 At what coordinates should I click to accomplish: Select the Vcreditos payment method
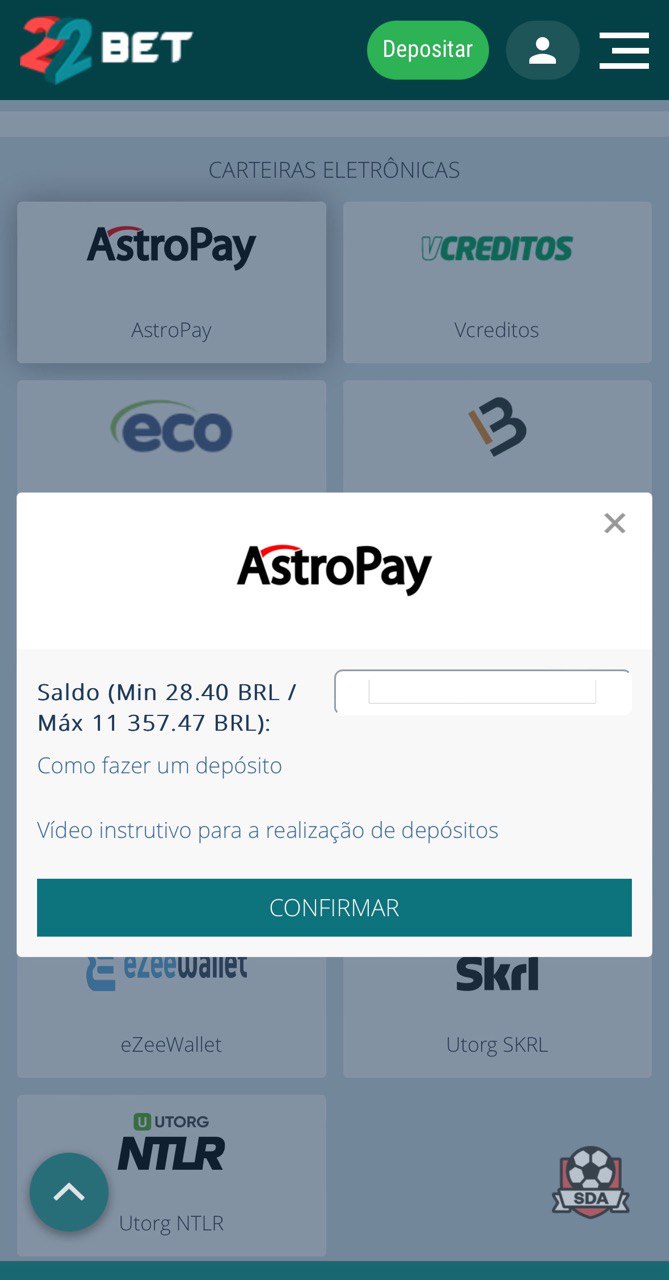click(497, 283)
